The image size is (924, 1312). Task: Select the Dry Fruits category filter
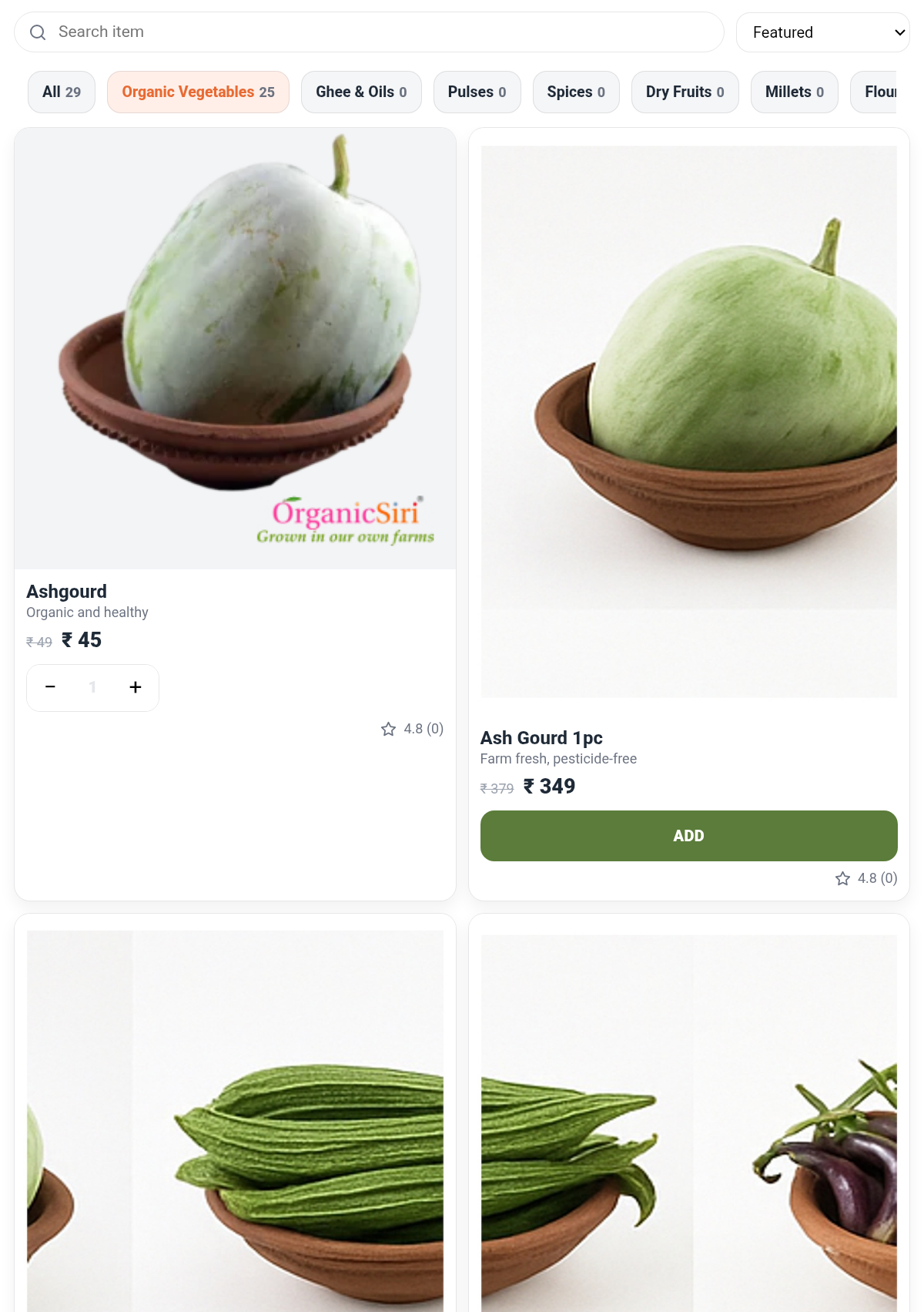coord(685,92)
